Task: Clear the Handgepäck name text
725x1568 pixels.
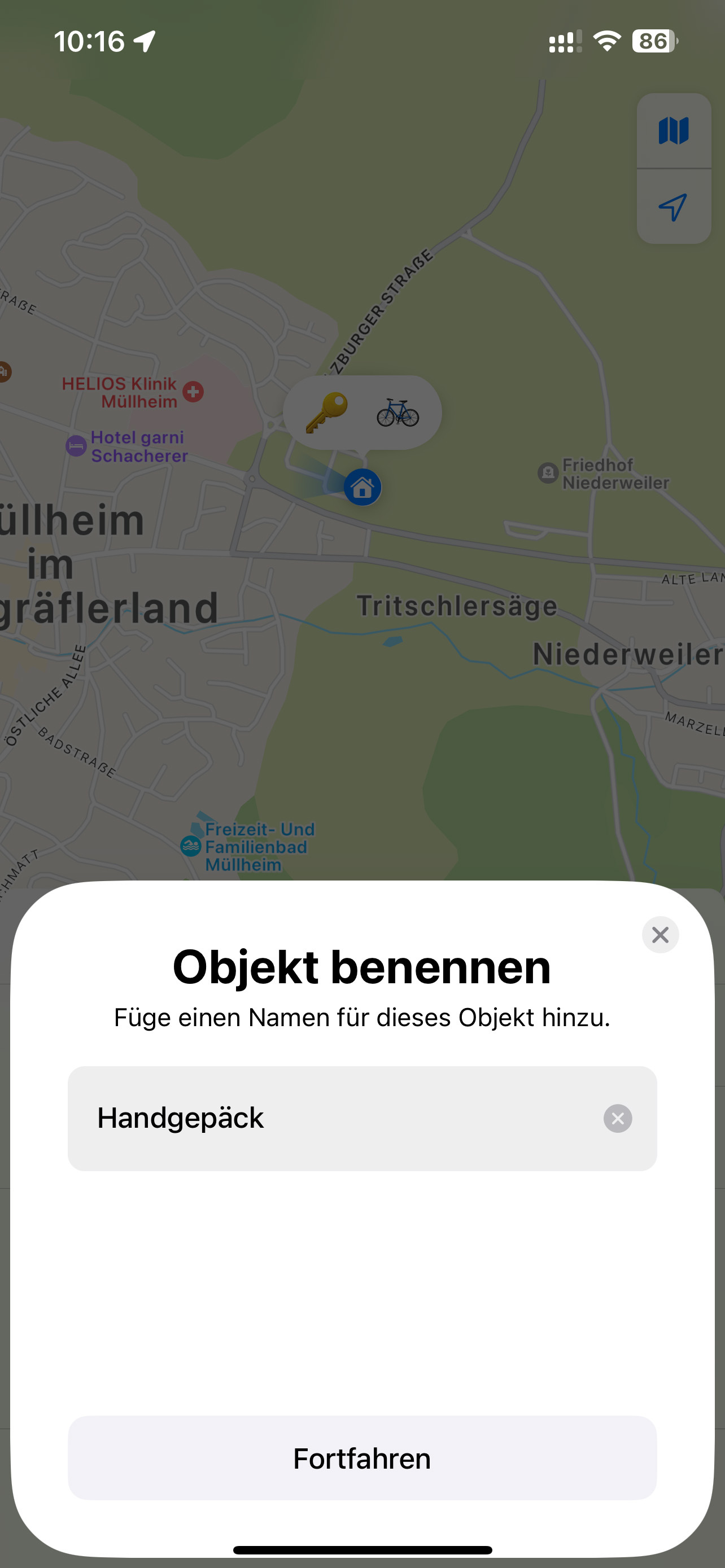Action: (x=617, y=1118)
